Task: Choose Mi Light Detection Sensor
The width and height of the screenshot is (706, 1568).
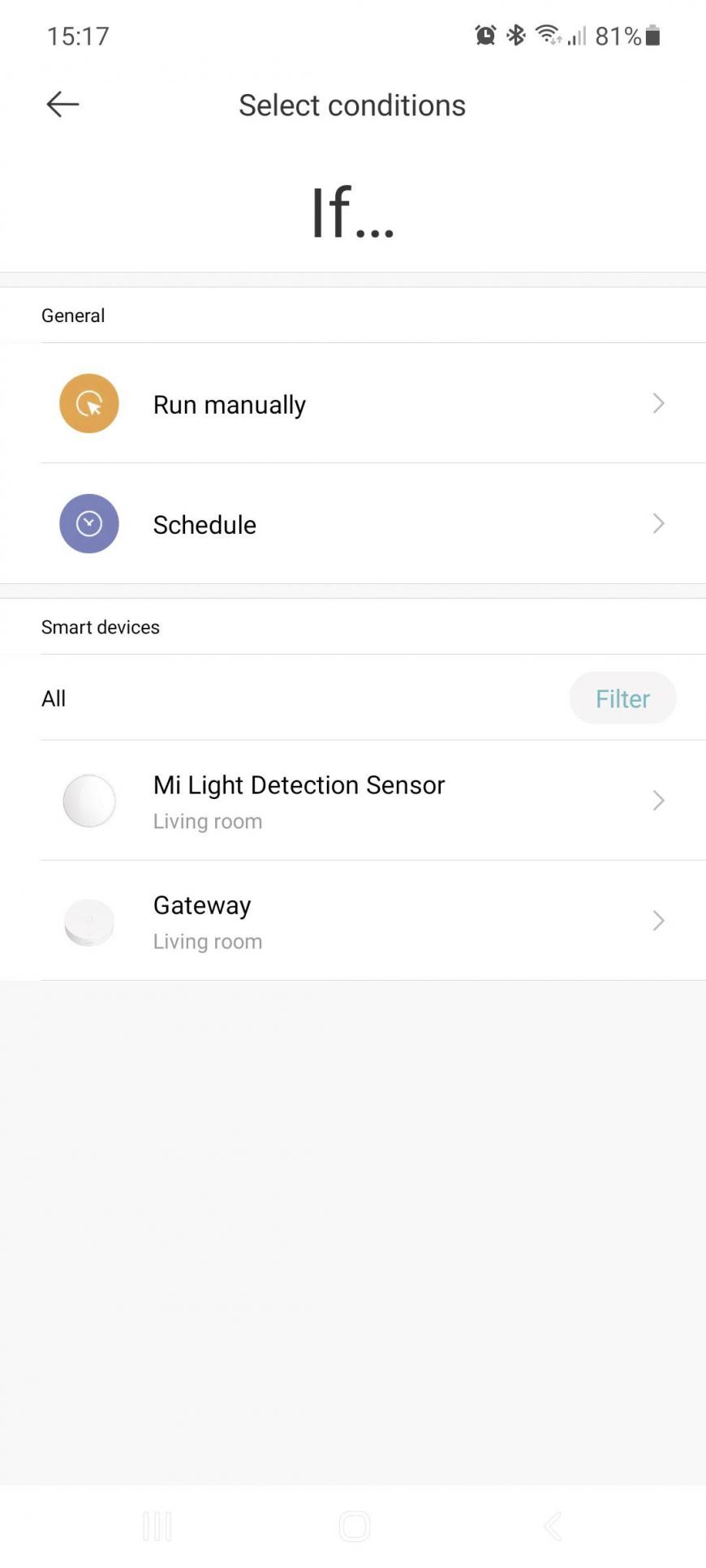Action: (353, 801)
